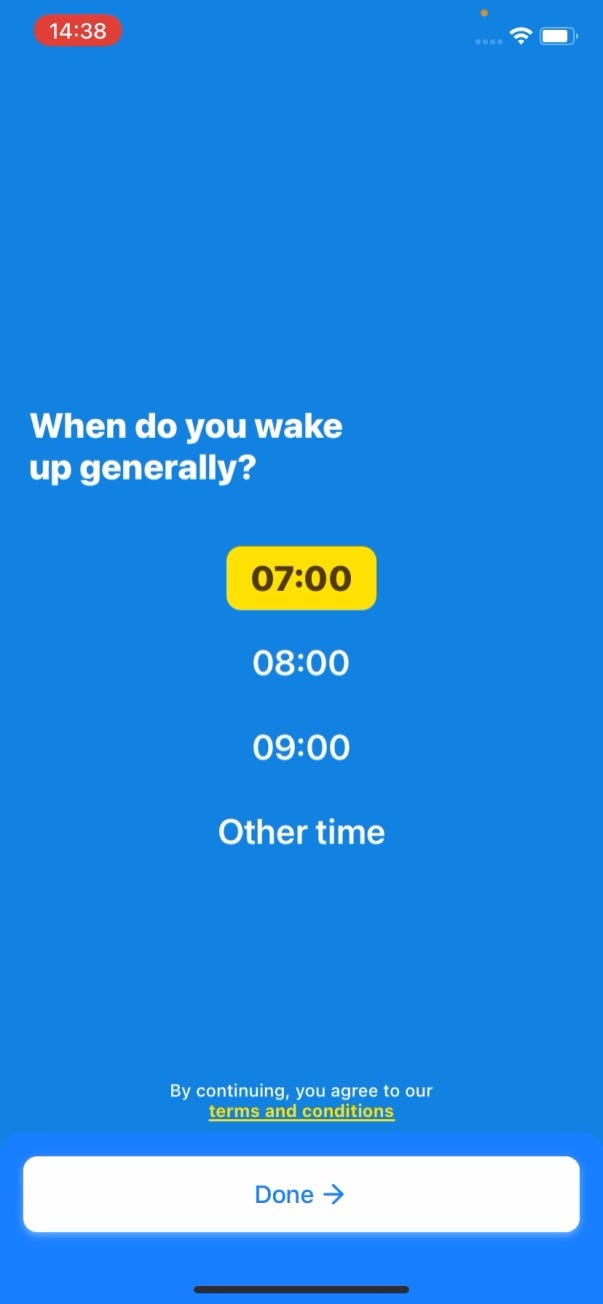Screen dimensions: 603x1304
Task: Choose 08:00 as wake-up time
Action: 301,663
